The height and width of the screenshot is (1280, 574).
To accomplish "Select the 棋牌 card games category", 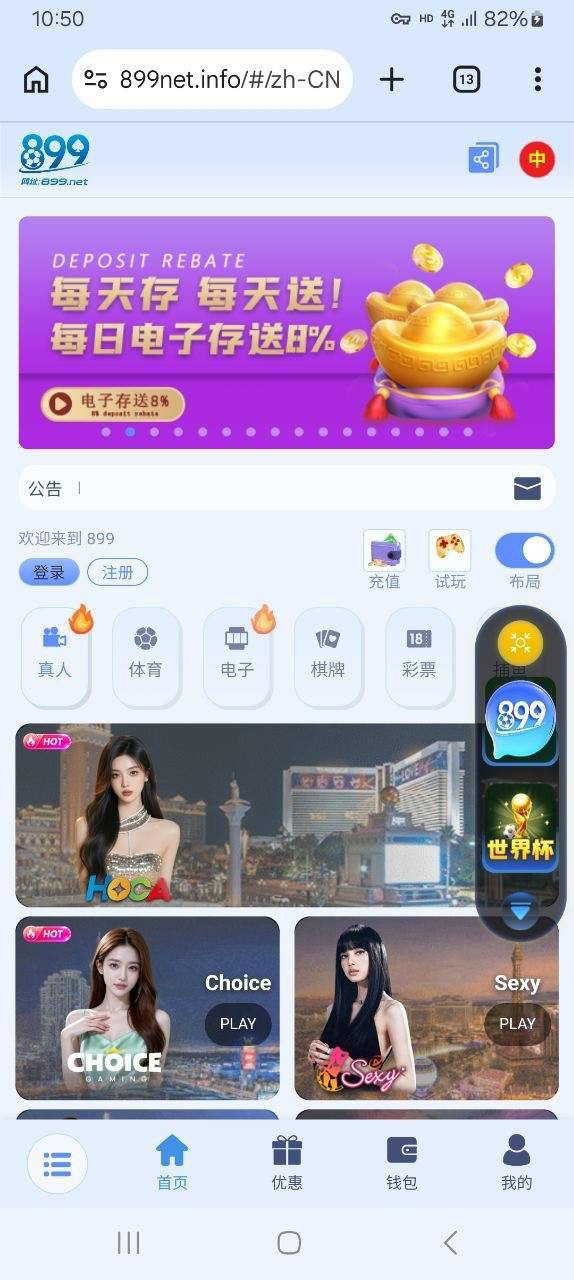I will (328, 655).
